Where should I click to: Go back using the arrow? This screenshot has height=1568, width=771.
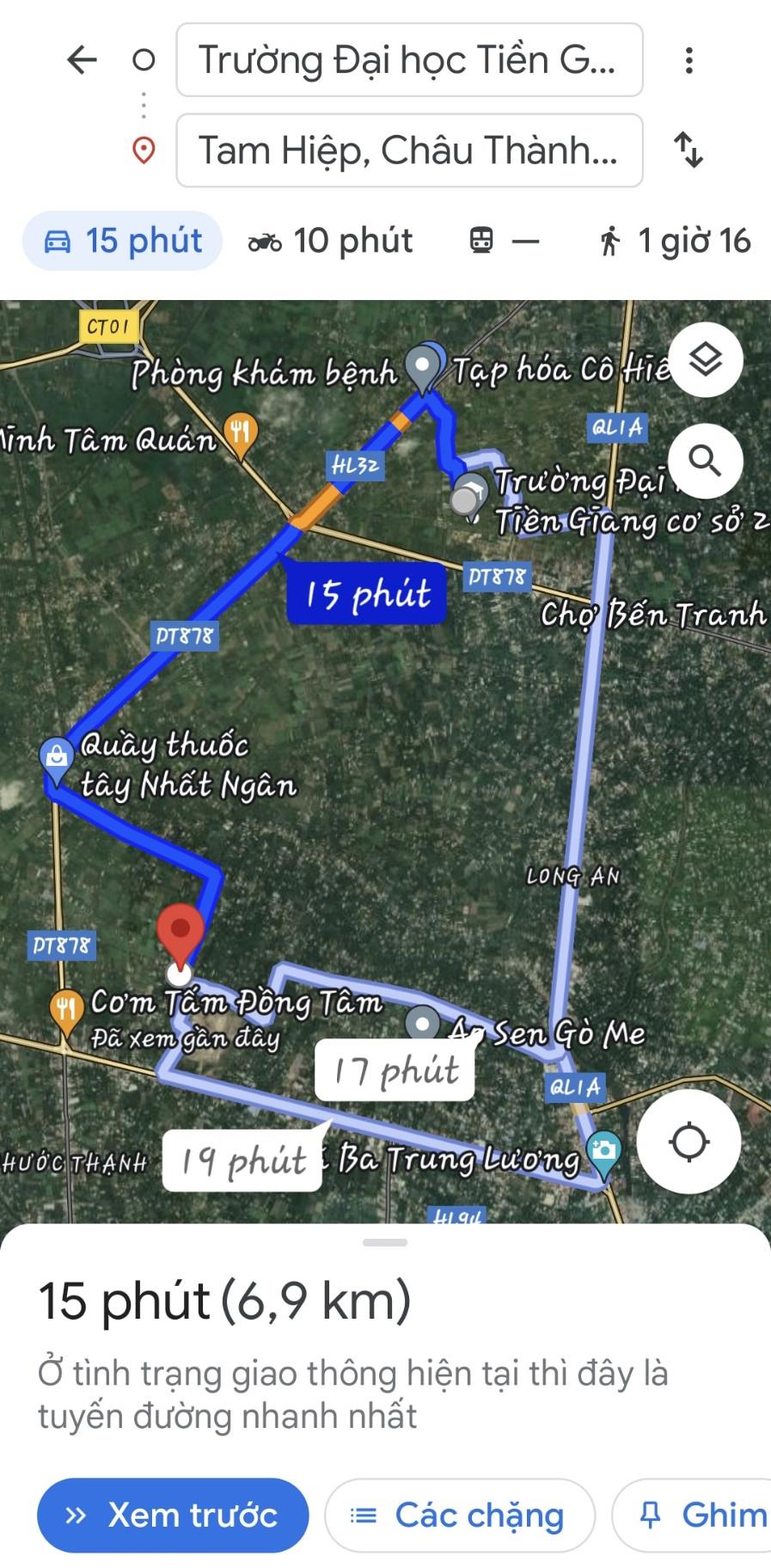[82, 60]
